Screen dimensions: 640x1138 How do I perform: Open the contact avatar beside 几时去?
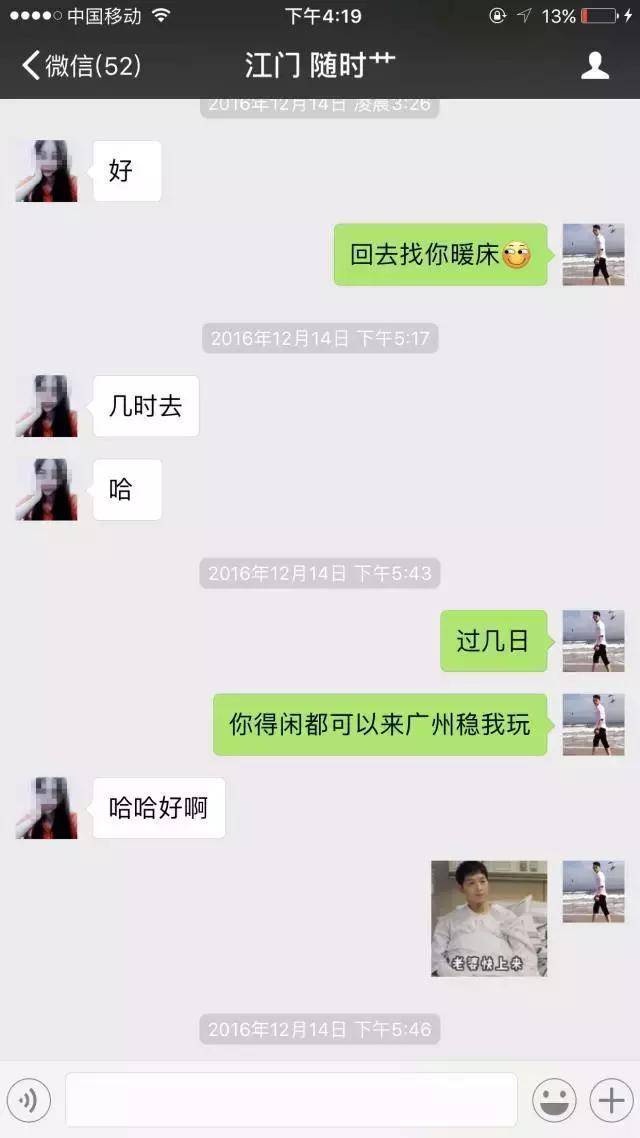(x=46, y=406)
